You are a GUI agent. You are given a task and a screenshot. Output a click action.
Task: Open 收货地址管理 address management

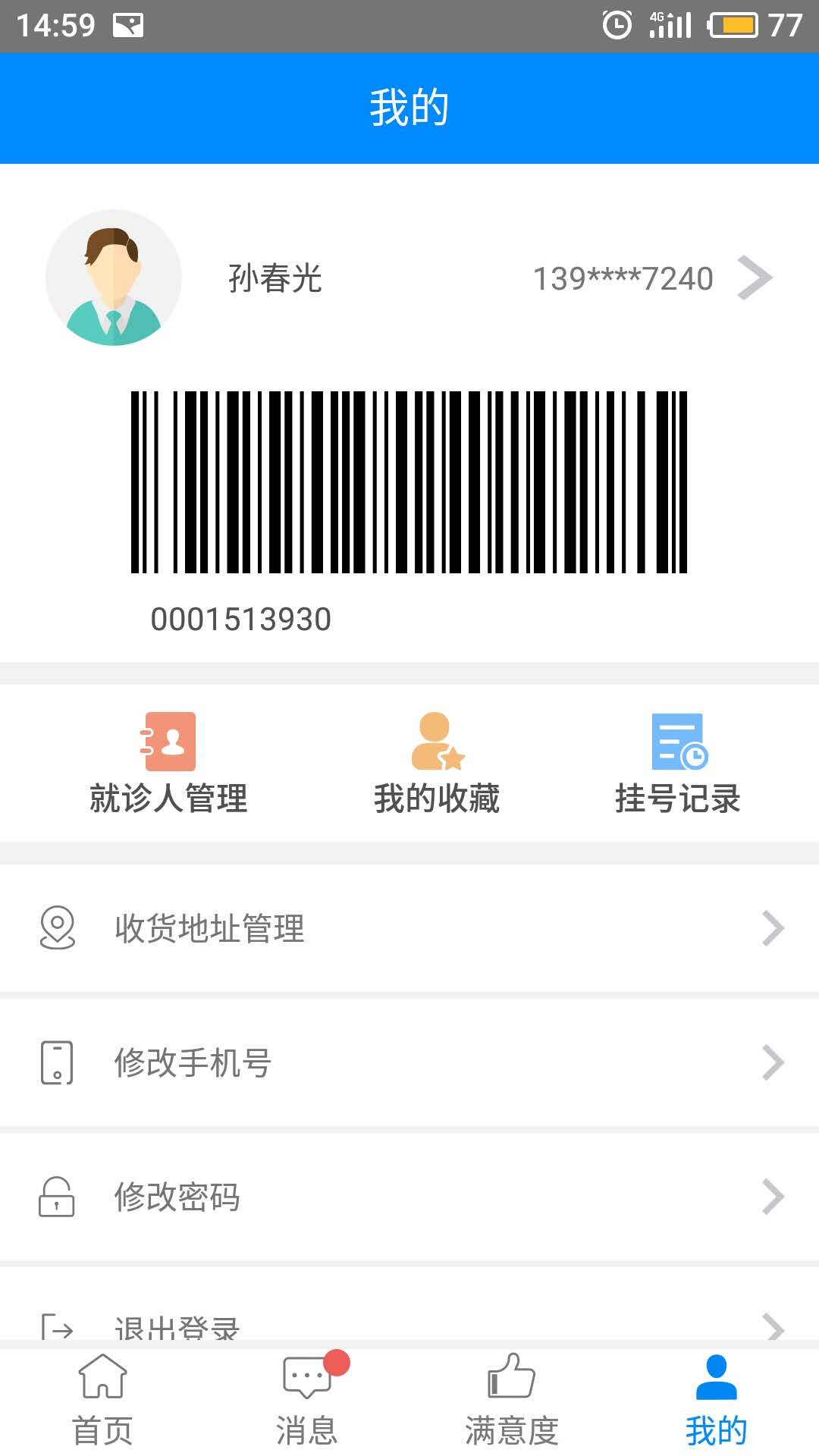click(409, 928)
